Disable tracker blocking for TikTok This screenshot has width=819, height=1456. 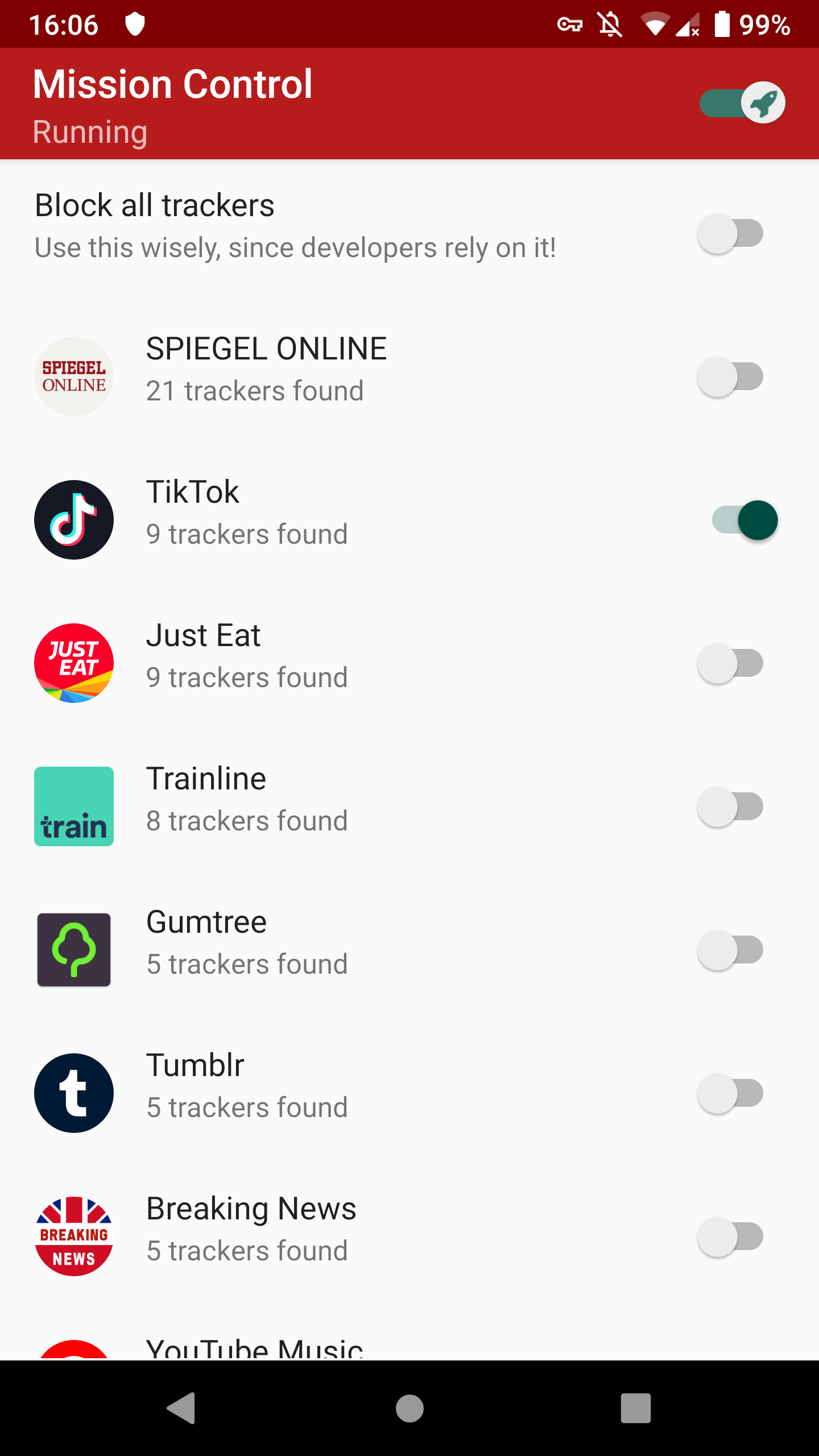pos(744,520)
